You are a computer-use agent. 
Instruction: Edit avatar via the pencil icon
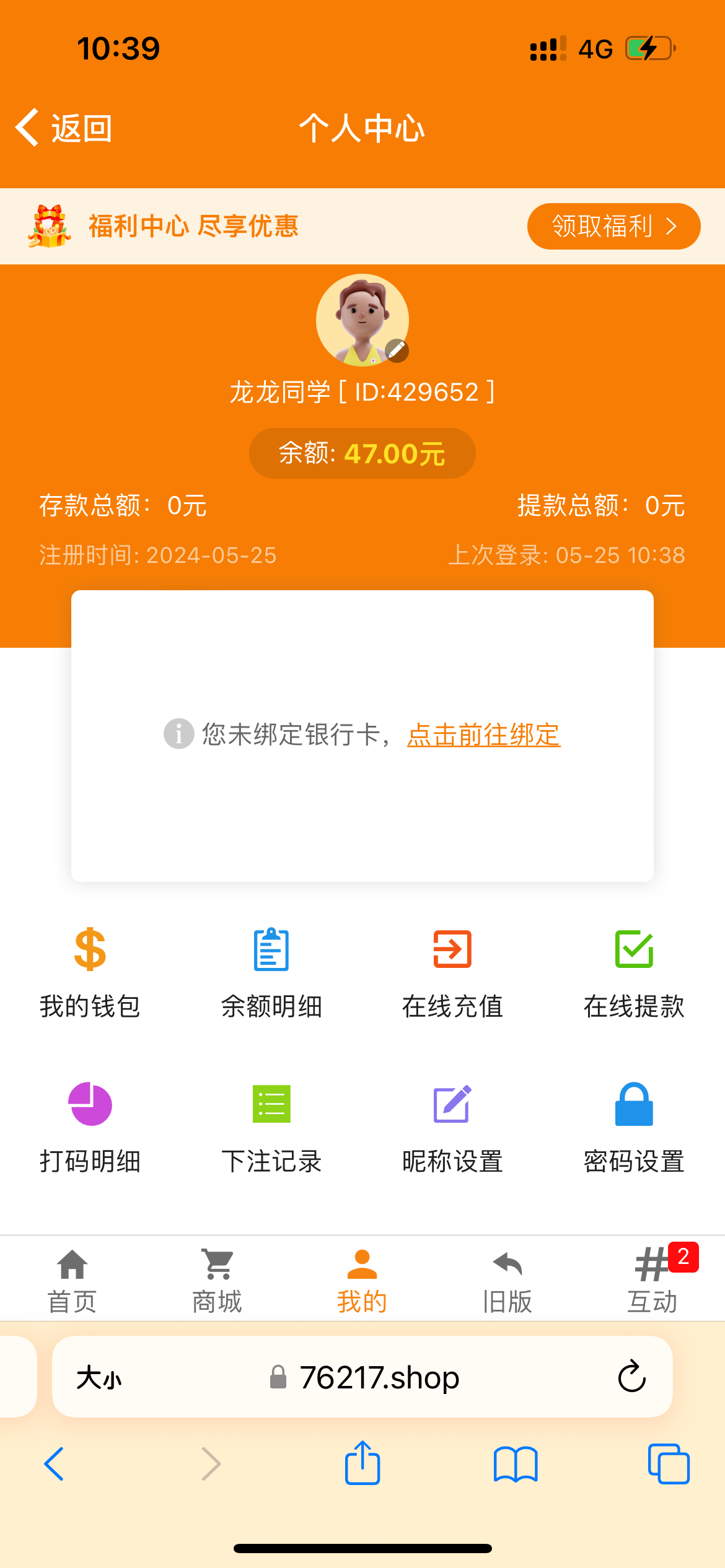[x=397, y=351]
